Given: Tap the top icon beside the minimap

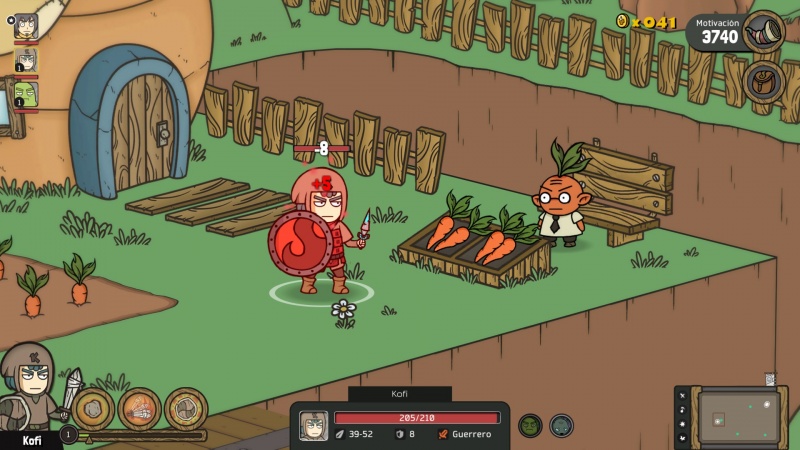Looking at the screenshot, I should pyautogui.click(x=682, y=395).
